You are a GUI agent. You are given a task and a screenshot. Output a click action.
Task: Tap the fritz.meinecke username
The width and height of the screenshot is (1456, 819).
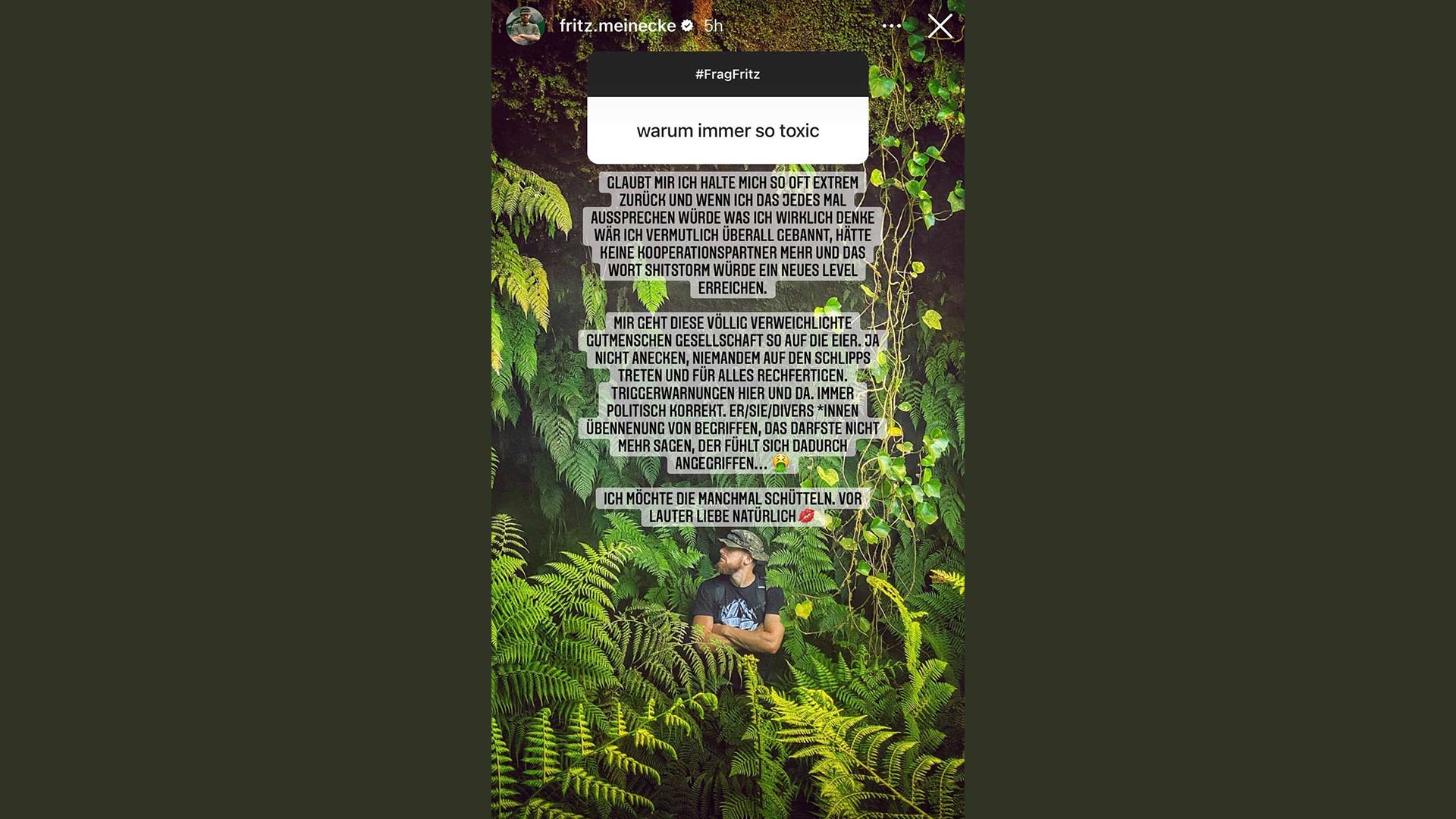617,26
